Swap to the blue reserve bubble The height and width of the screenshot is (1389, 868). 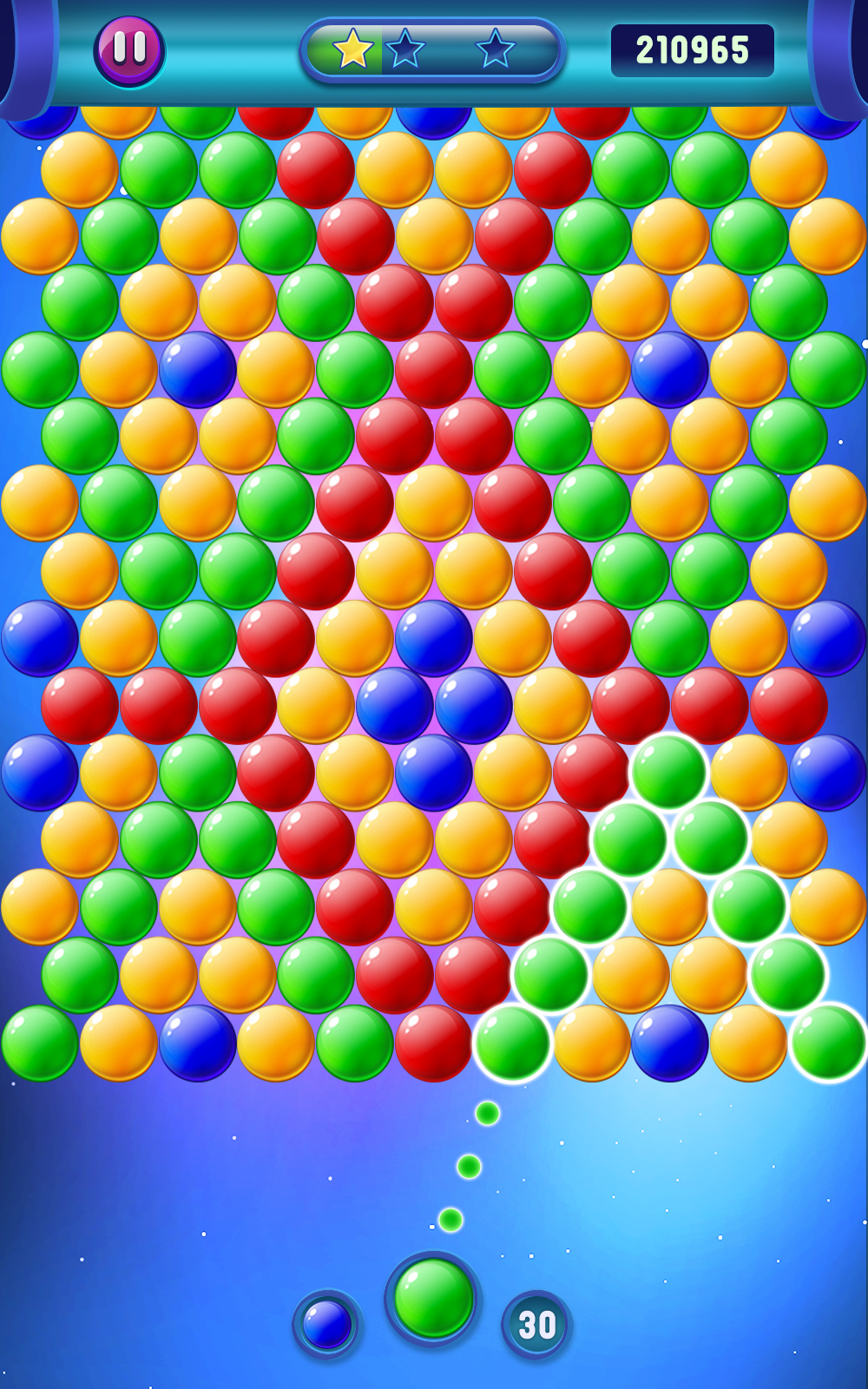coord(327,1324)
